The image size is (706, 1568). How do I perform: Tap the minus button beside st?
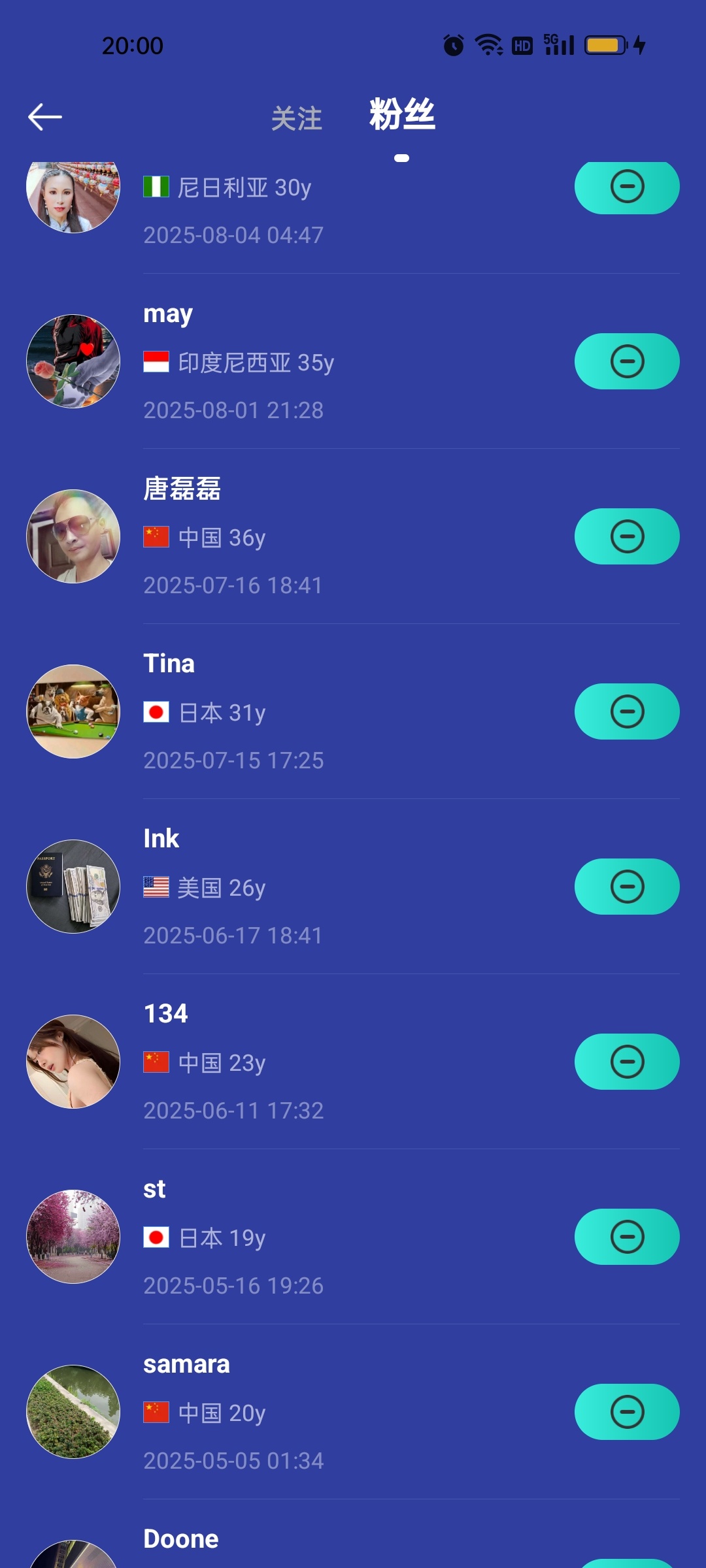(626, 1237)
